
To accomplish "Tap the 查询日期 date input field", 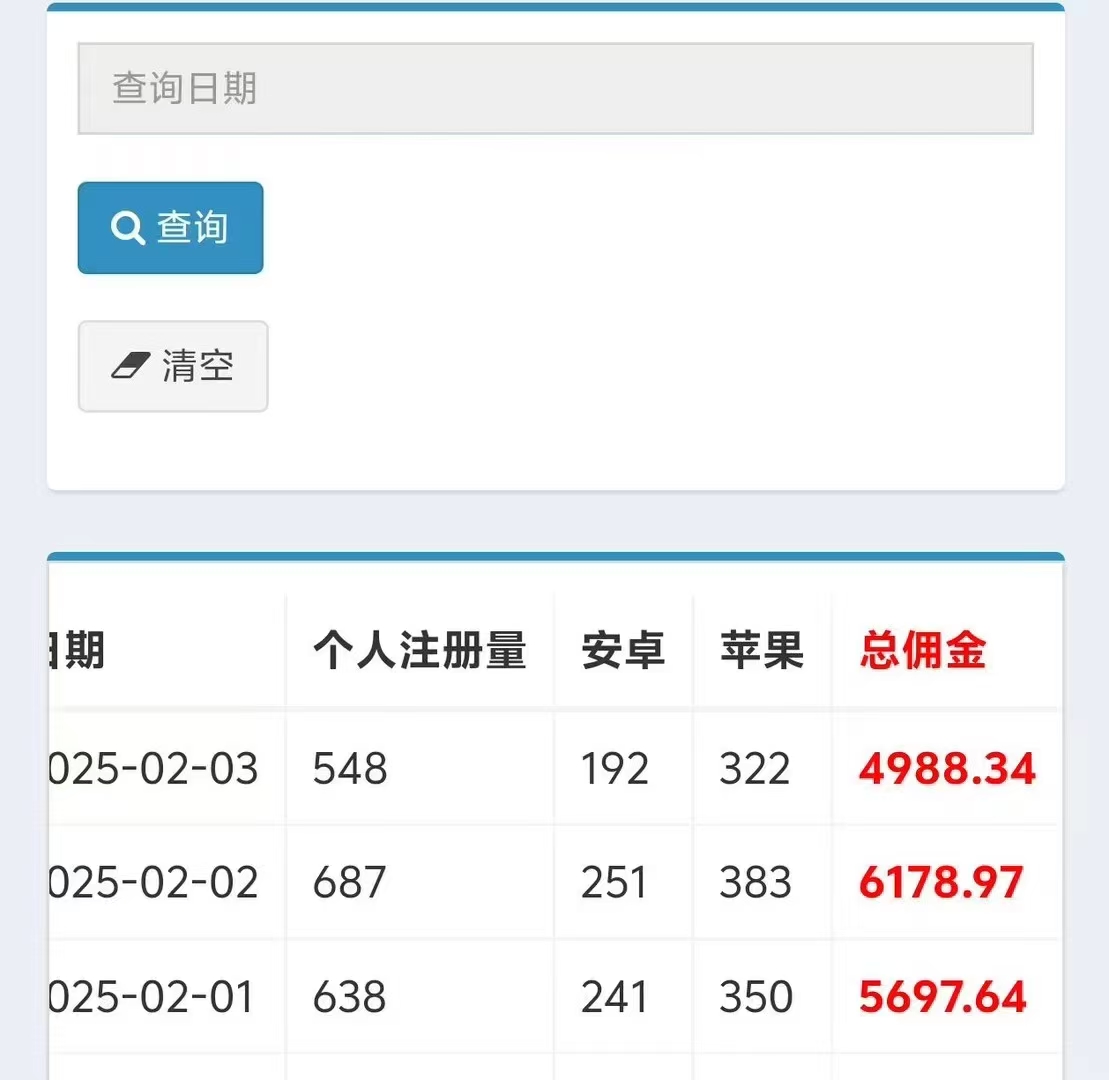I will coord(555,88).
